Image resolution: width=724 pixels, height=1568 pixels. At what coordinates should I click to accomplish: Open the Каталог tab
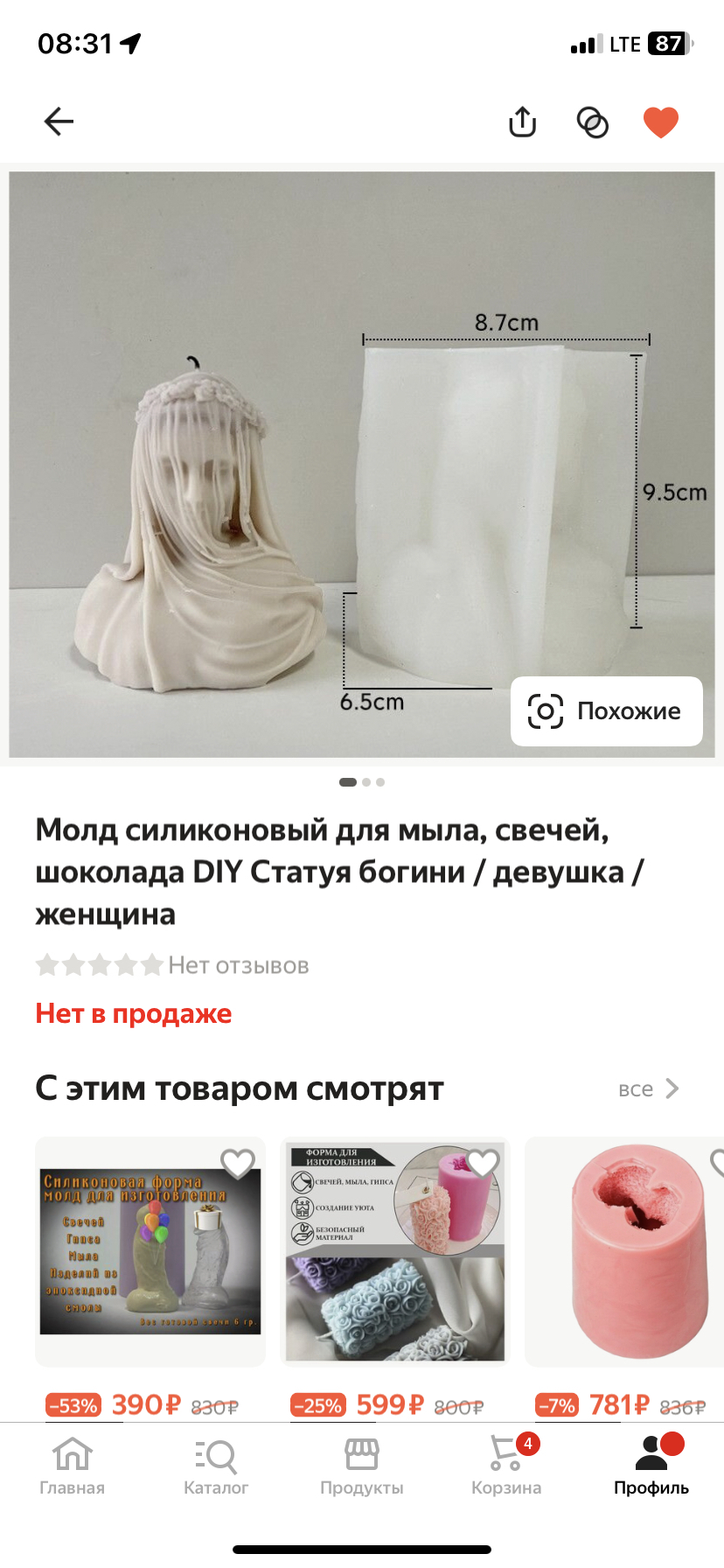pos(216,1466)
